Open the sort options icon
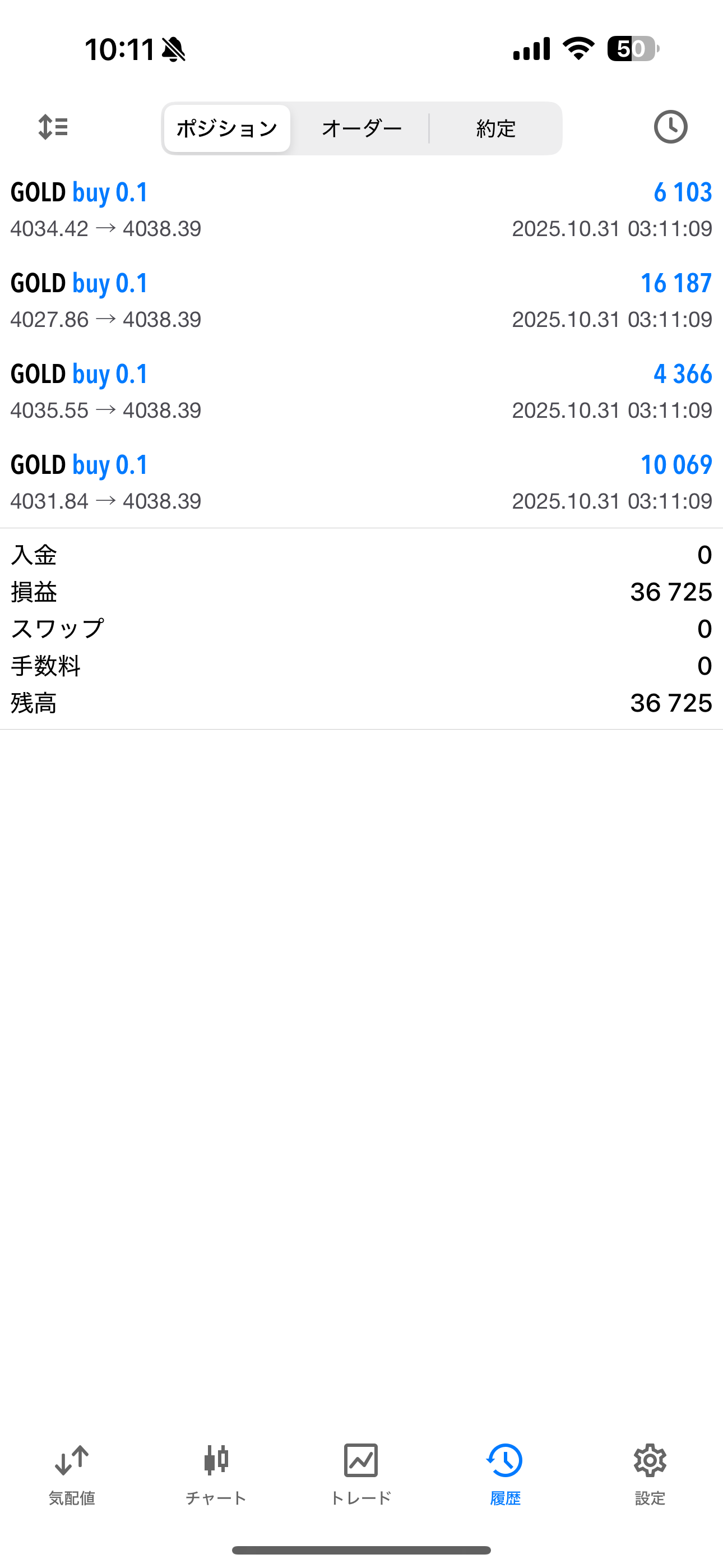This screenshot has height=1568, width=723. (x=53, y=127)
